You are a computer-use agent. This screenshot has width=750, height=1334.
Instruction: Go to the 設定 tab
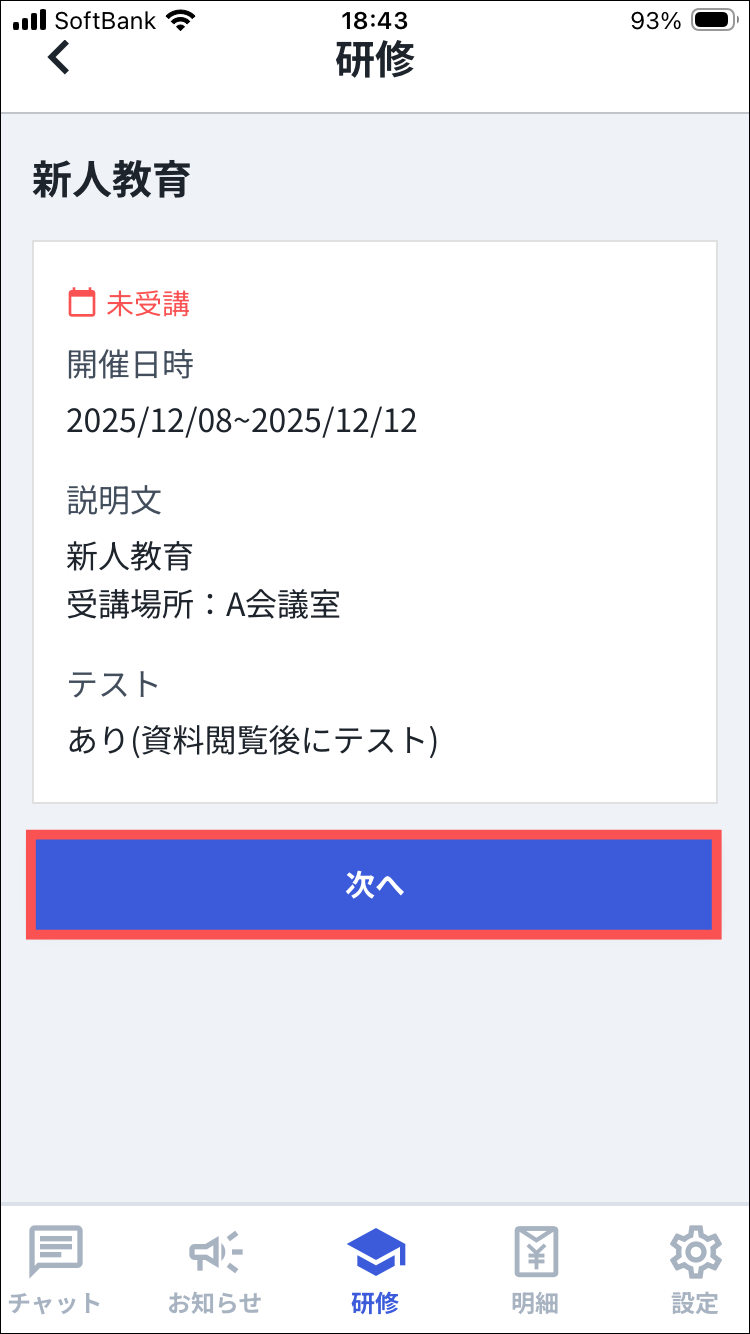pyautogui.click(x=694, y=1267)
